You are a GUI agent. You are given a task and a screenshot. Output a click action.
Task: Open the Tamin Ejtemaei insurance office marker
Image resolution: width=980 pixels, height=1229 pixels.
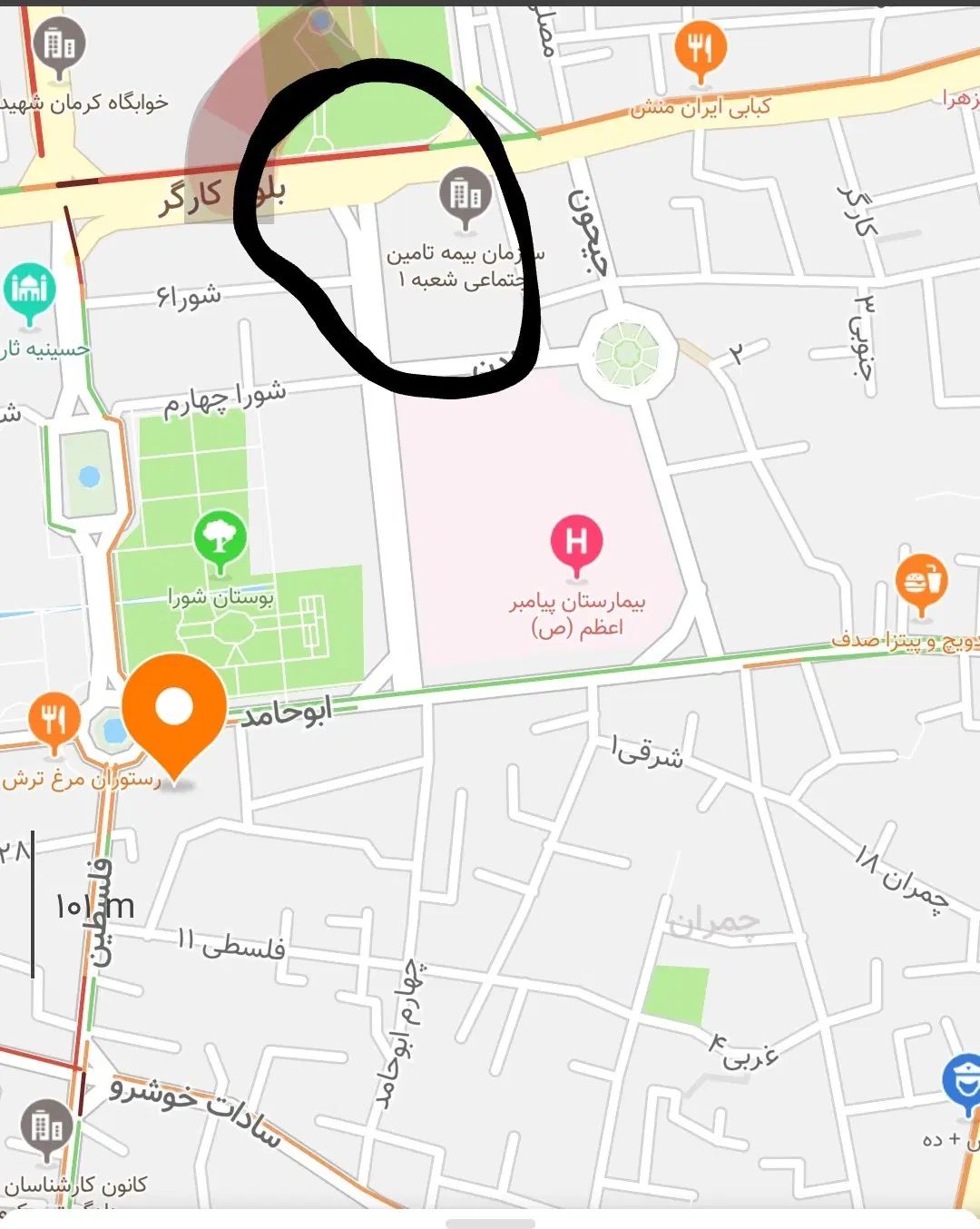point(465,194)
